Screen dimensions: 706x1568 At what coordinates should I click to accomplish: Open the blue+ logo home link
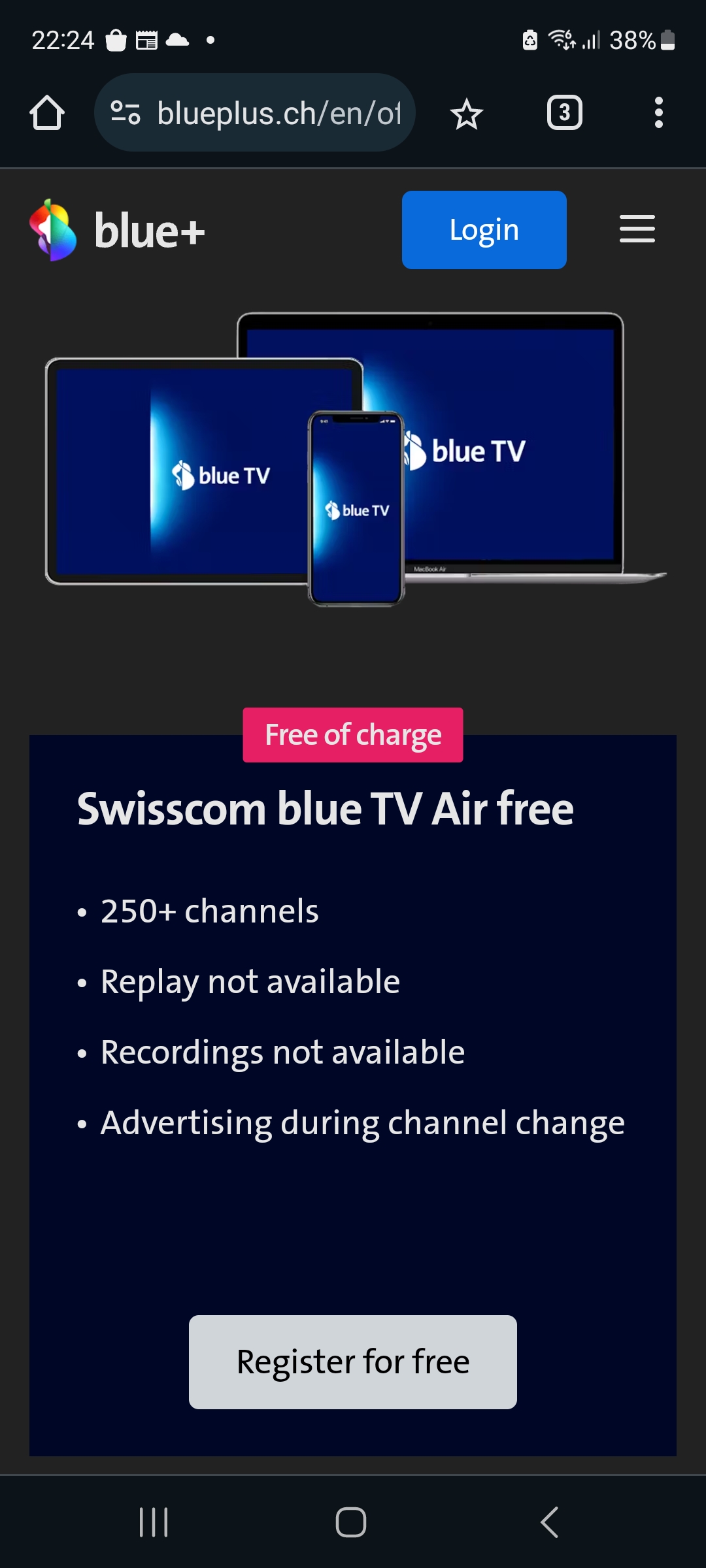tap(118, 231)
